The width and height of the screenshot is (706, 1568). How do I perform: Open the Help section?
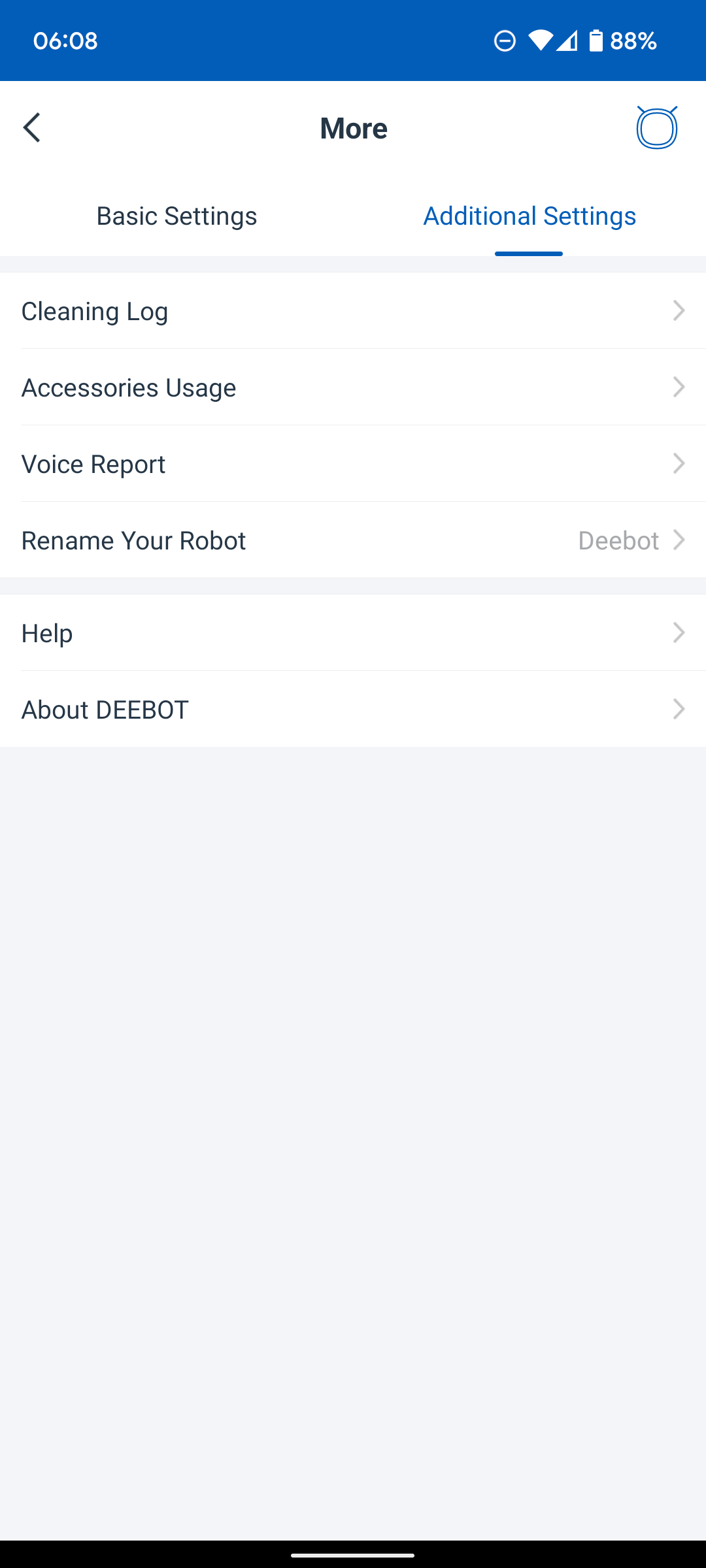tap(353, 633)
